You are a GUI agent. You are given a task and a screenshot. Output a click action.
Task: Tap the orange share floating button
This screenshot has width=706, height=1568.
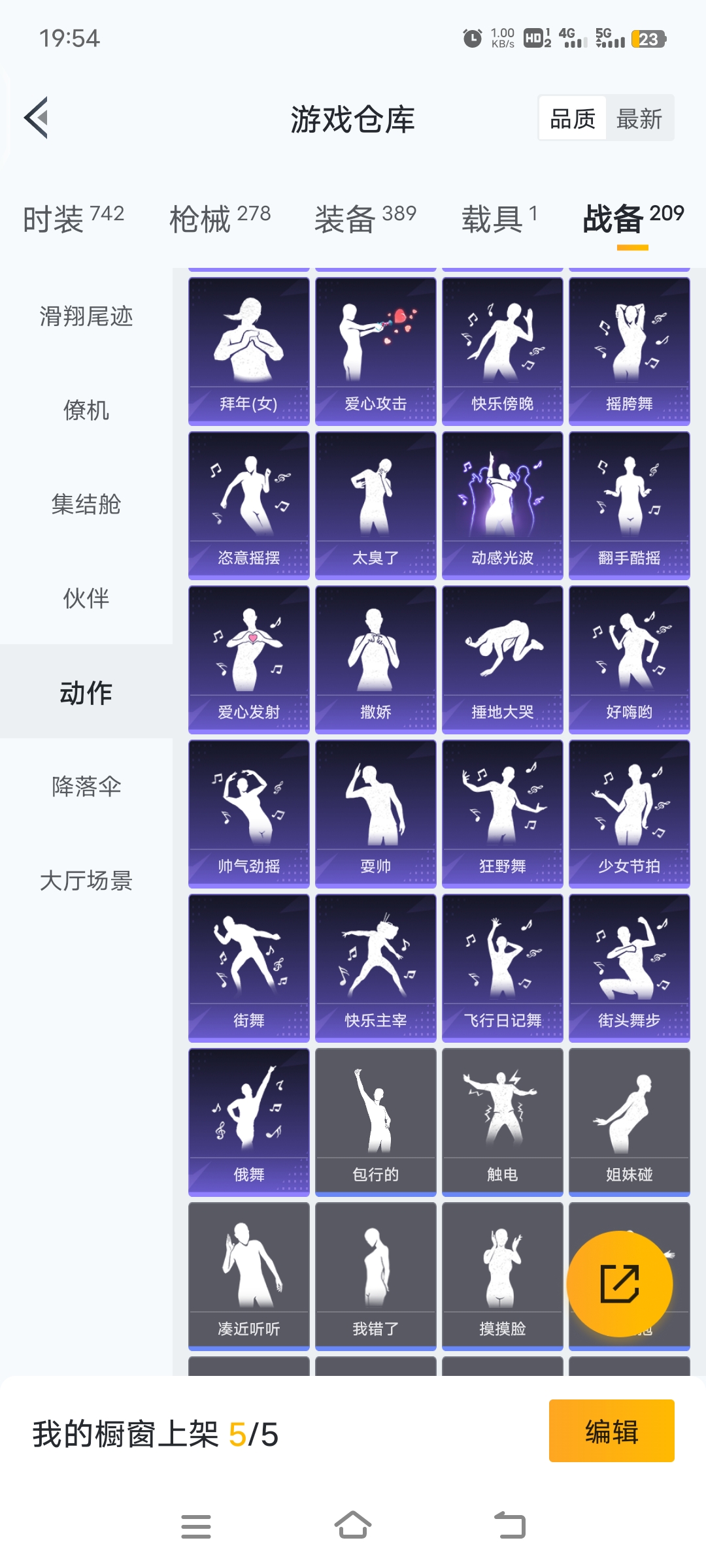point(619,1284)
